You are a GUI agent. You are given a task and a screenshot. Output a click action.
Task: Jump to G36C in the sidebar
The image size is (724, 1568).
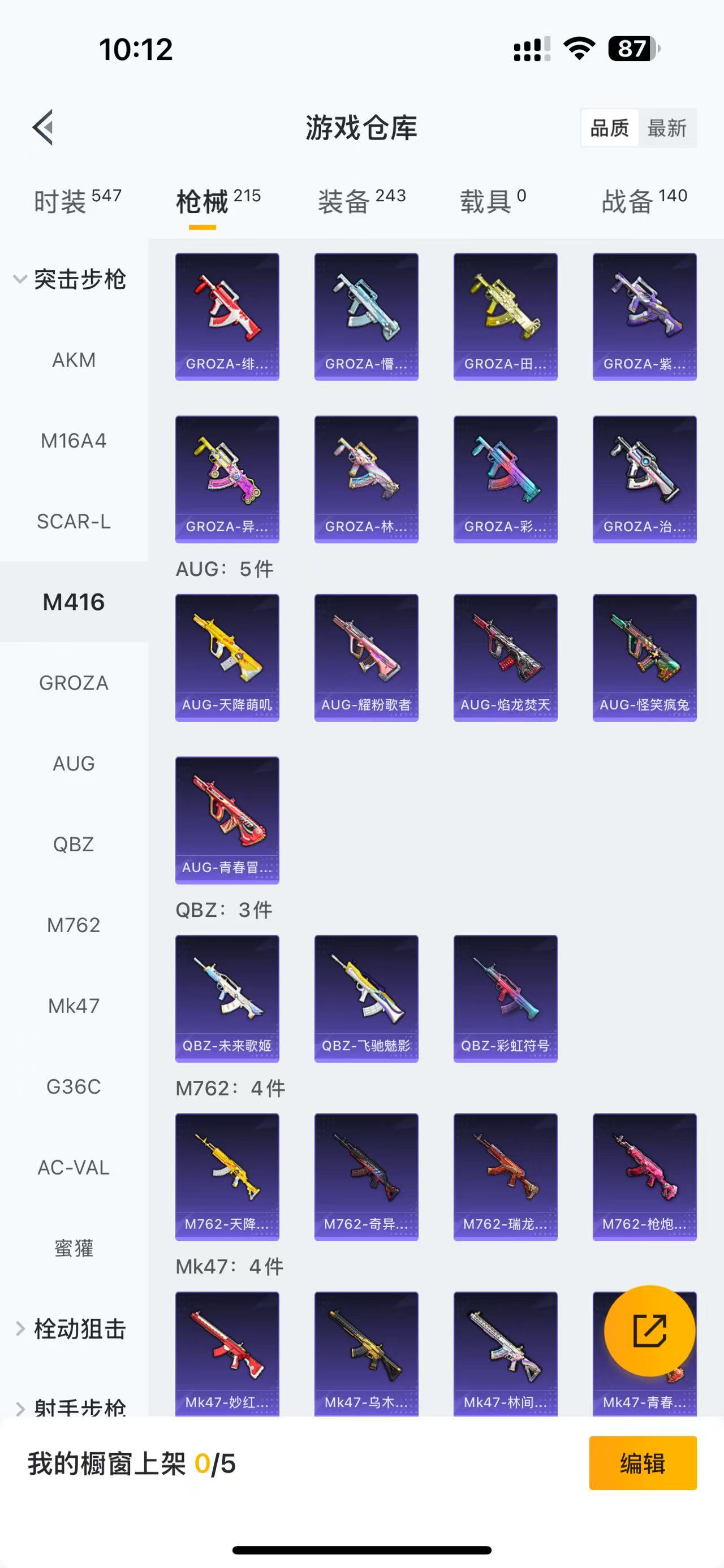tap(74, 1086)
